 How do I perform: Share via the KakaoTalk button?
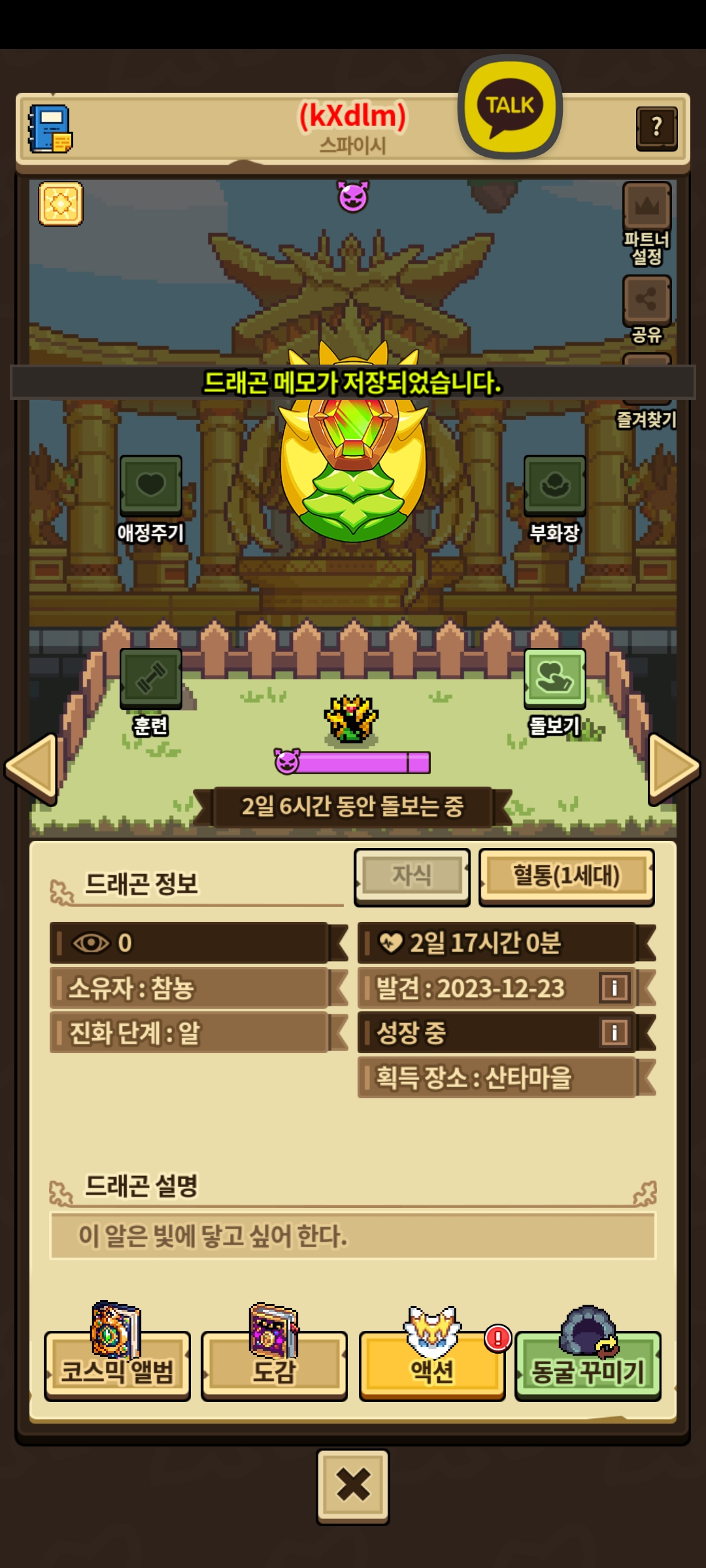click(x=510, y=107)
